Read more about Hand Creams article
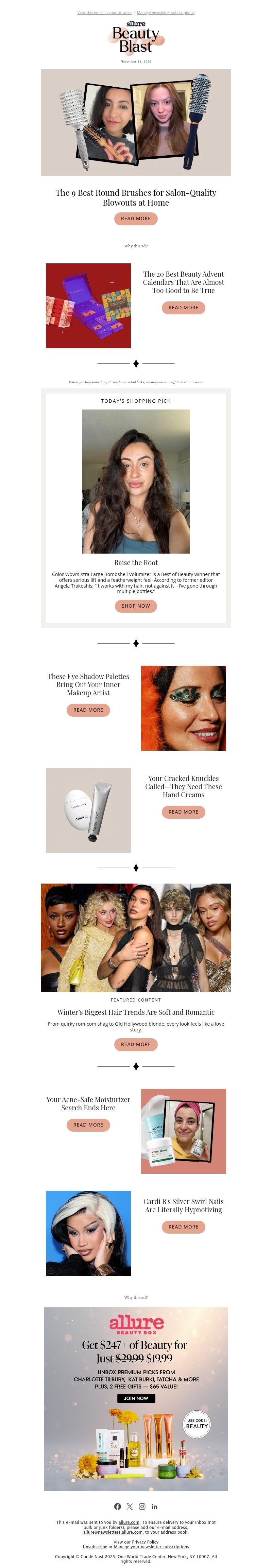Screen dimensions: 272x1568 pyautogui.click(x=183, y=812)
